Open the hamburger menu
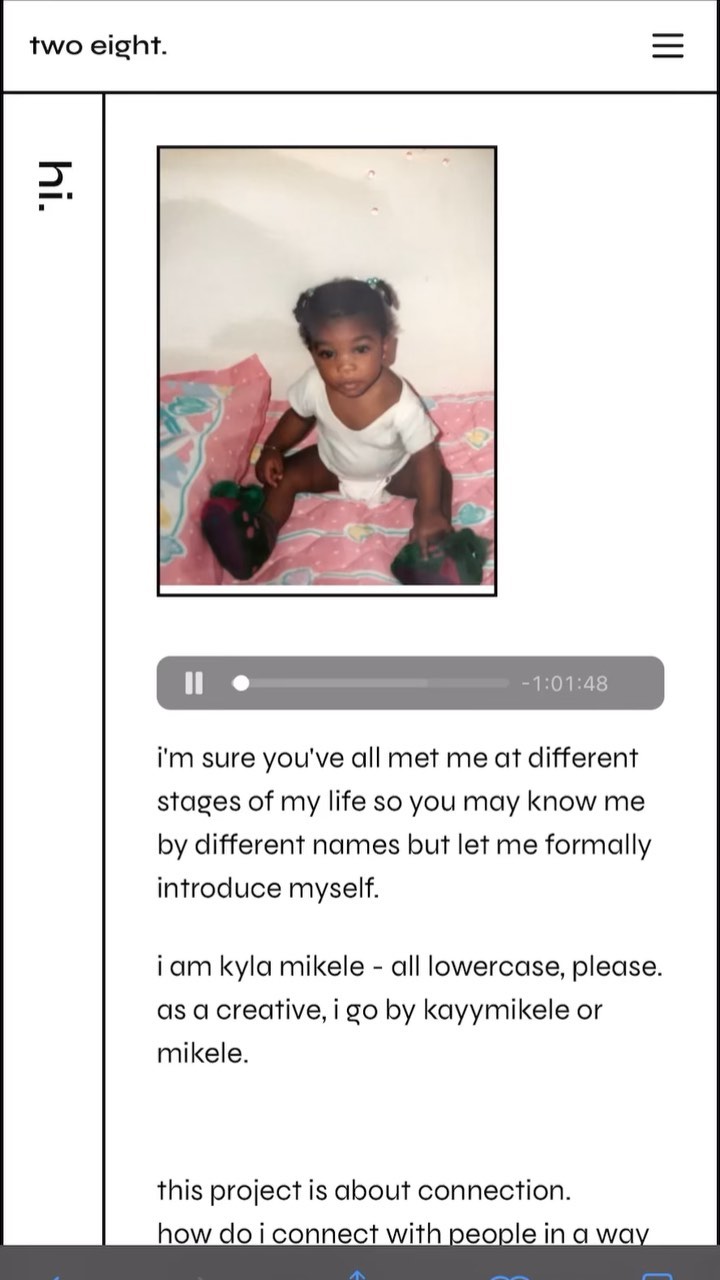The width and height of the screenshot is (720, 1280). [667, 46]
